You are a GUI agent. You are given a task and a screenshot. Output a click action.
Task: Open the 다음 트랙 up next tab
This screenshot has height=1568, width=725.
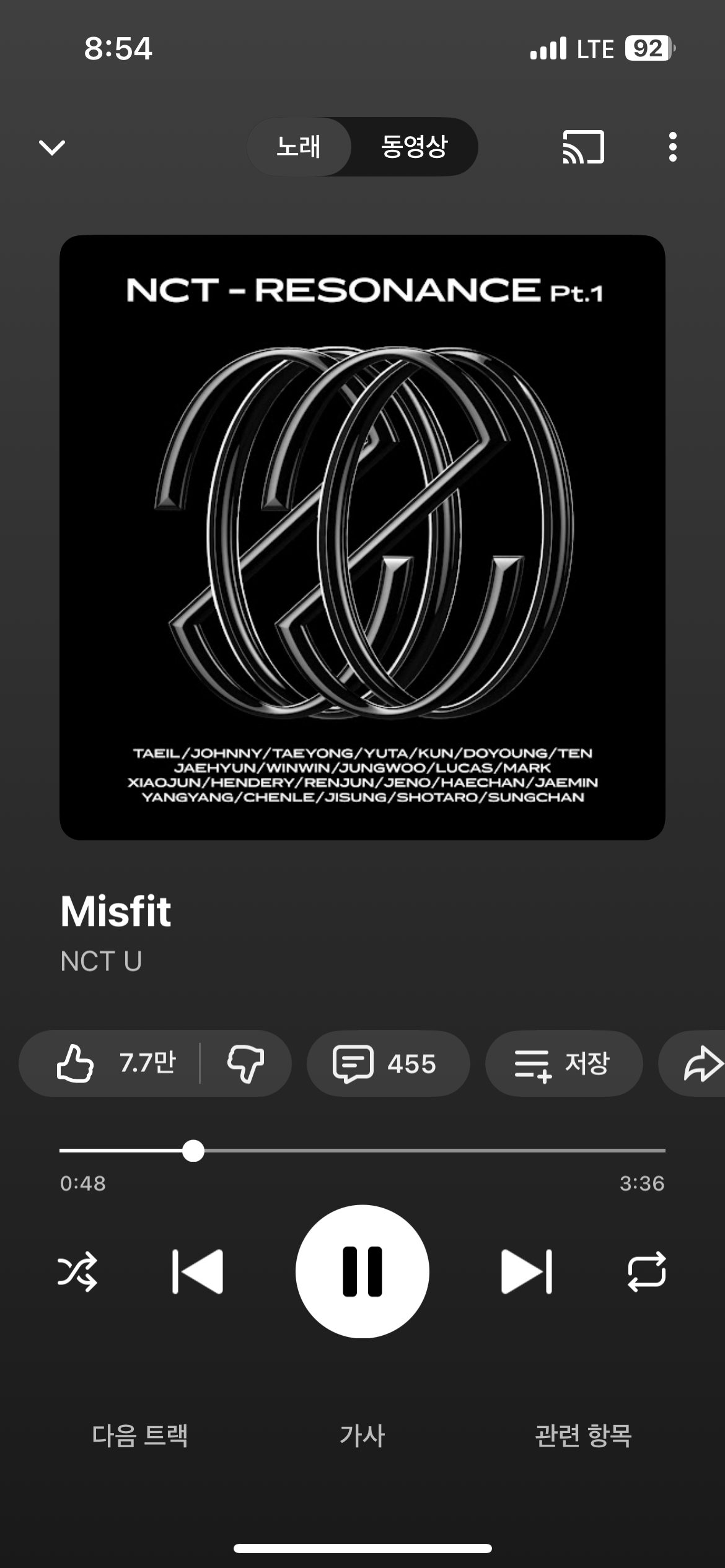(x=140, y=1435)
